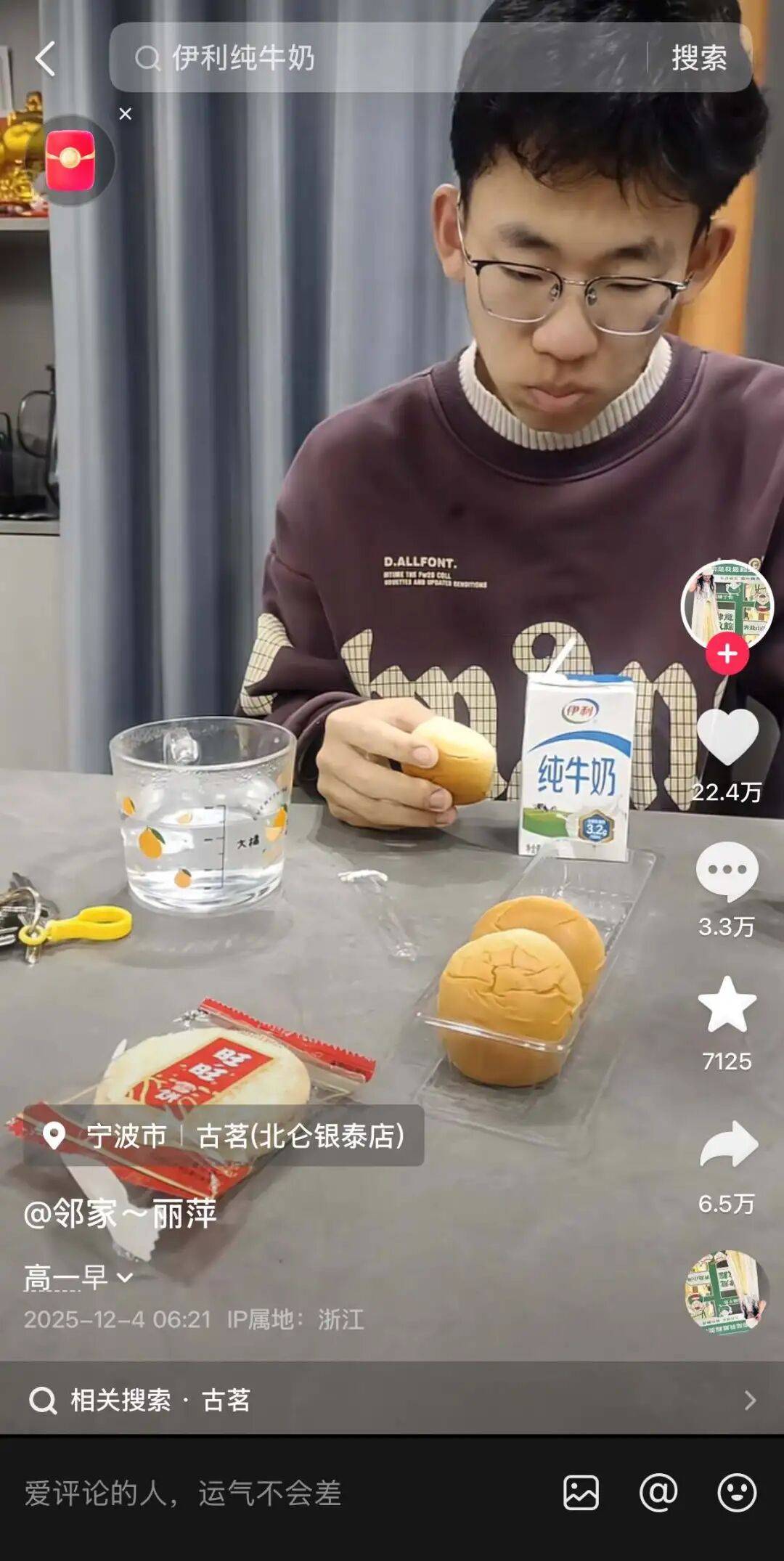This screenshot has height=1561, width=784.
Task: Tap the 搜索 button
Action: pos(698,57)
